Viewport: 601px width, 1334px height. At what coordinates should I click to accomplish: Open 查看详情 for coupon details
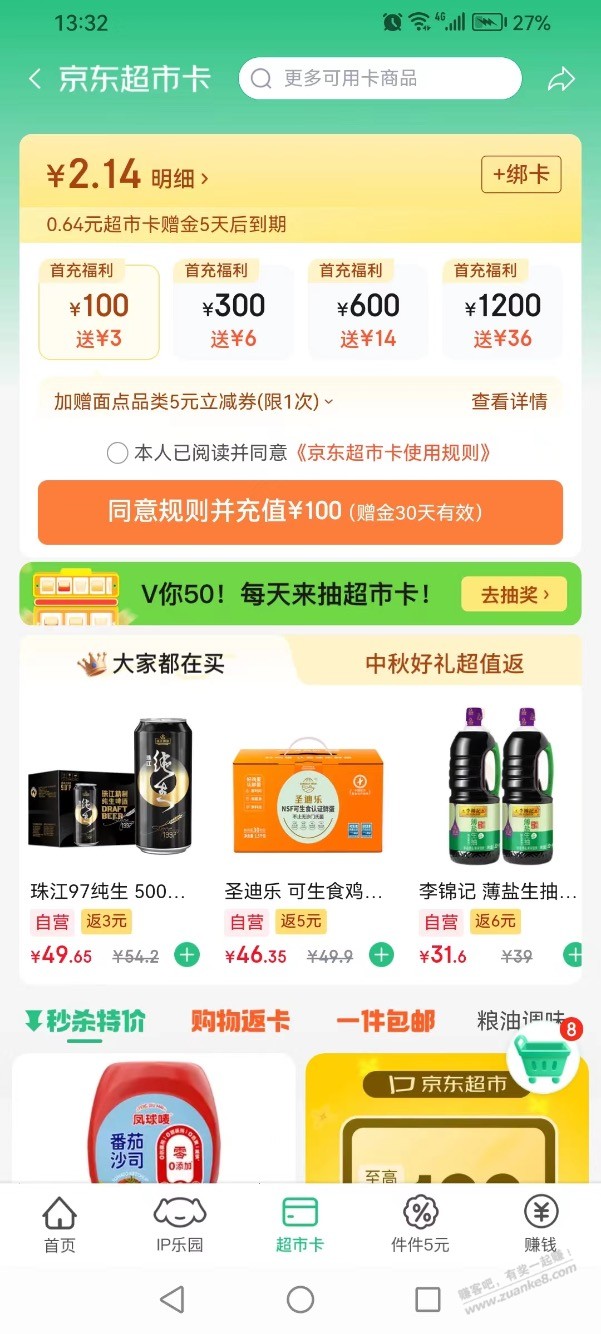point(509,402)
